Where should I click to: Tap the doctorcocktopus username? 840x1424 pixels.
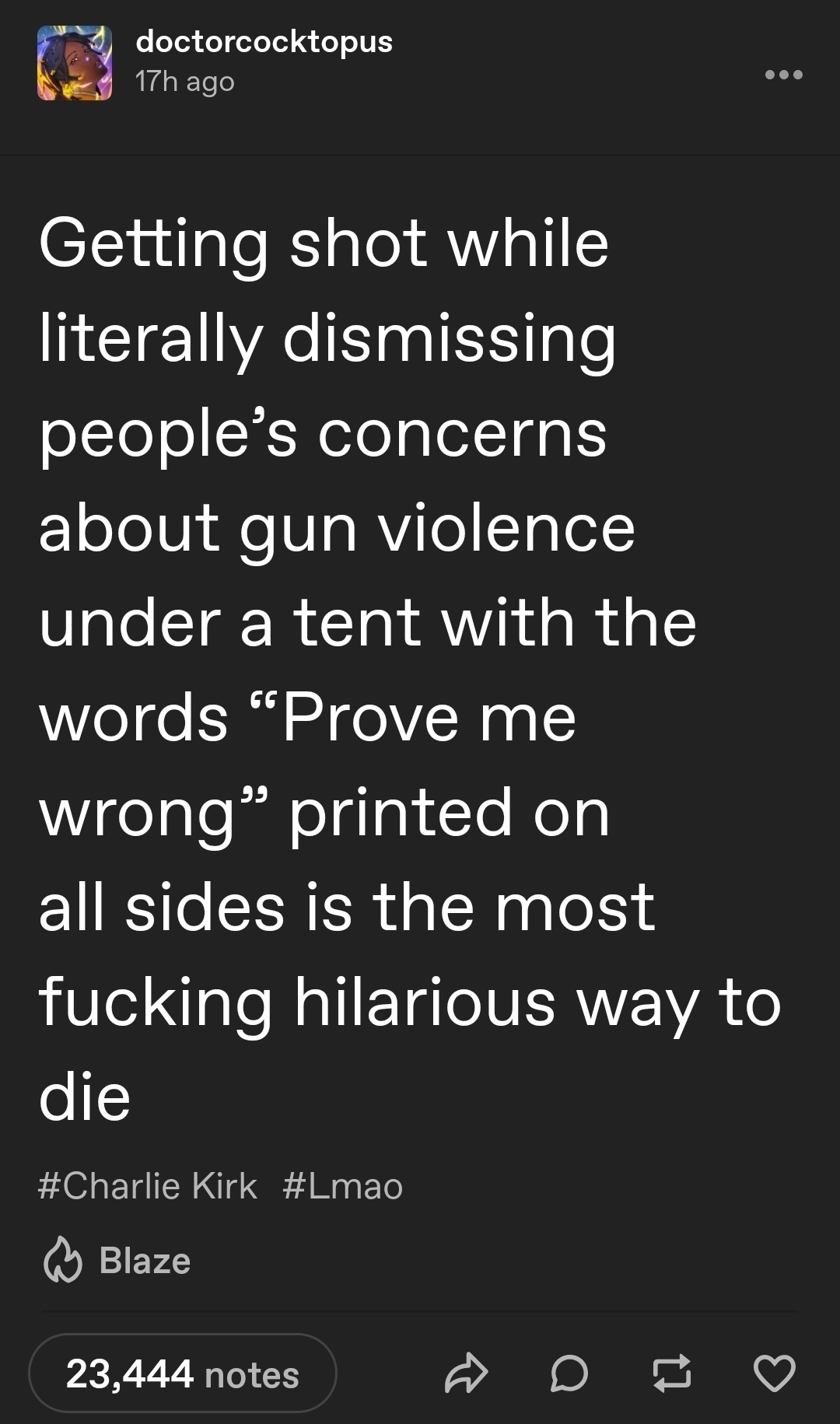coord(264,41)
